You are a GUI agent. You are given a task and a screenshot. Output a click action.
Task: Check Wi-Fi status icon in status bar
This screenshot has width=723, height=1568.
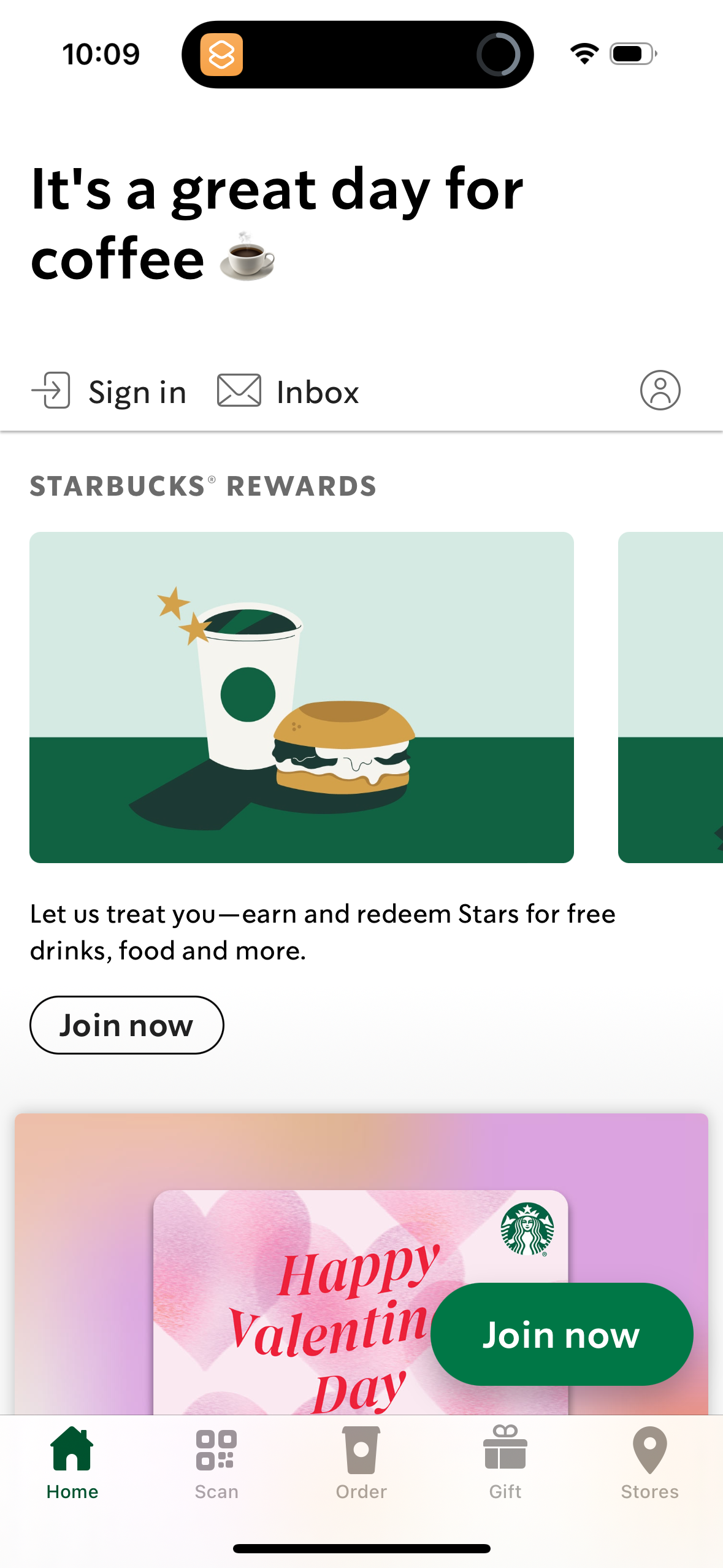coord(583,54)
